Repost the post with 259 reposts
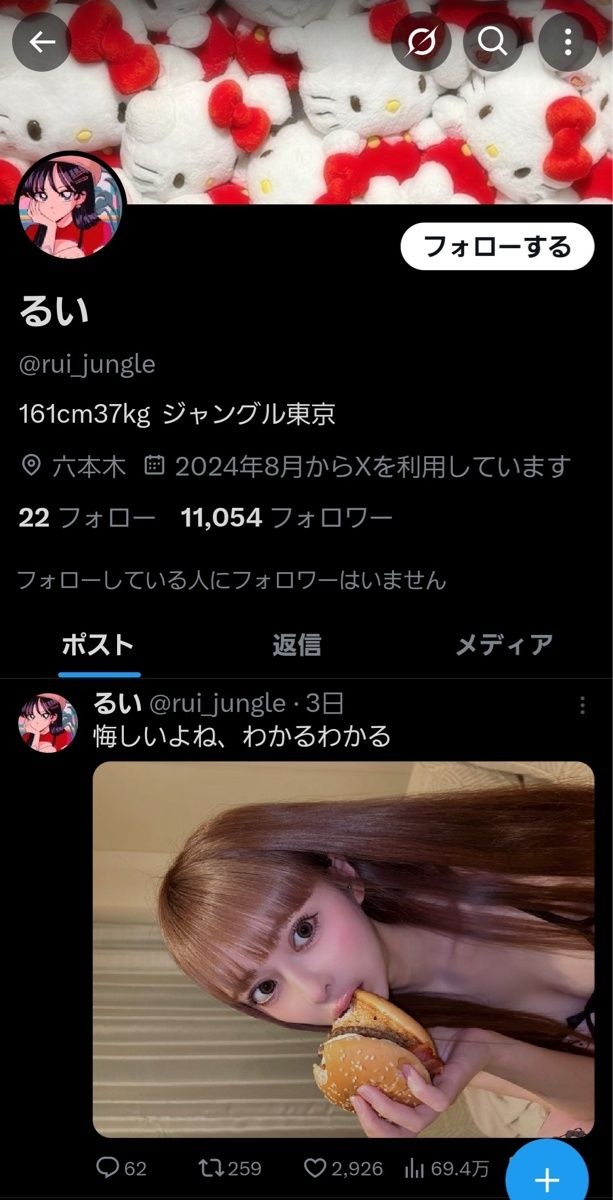613x1200 pixels. pos(229,1167)
